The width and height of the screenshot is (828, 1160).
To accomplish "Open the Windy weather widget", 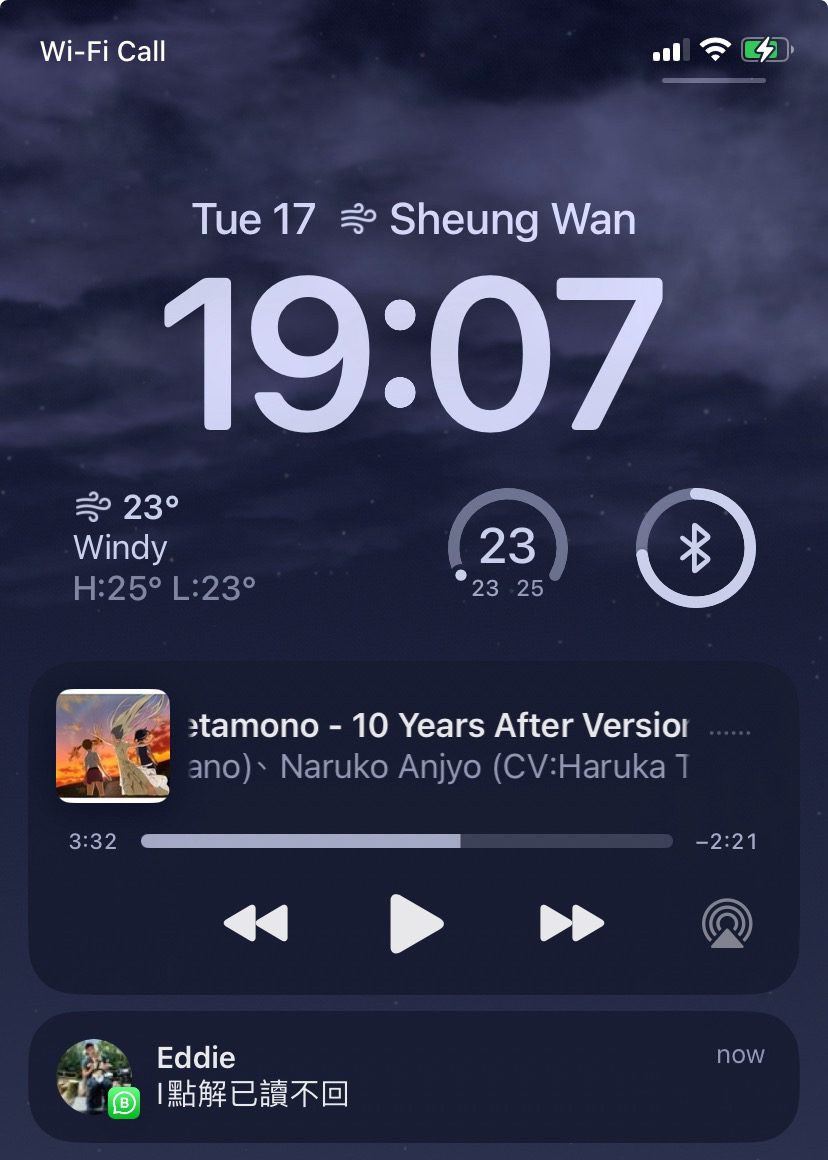I will tap(165, 548).
